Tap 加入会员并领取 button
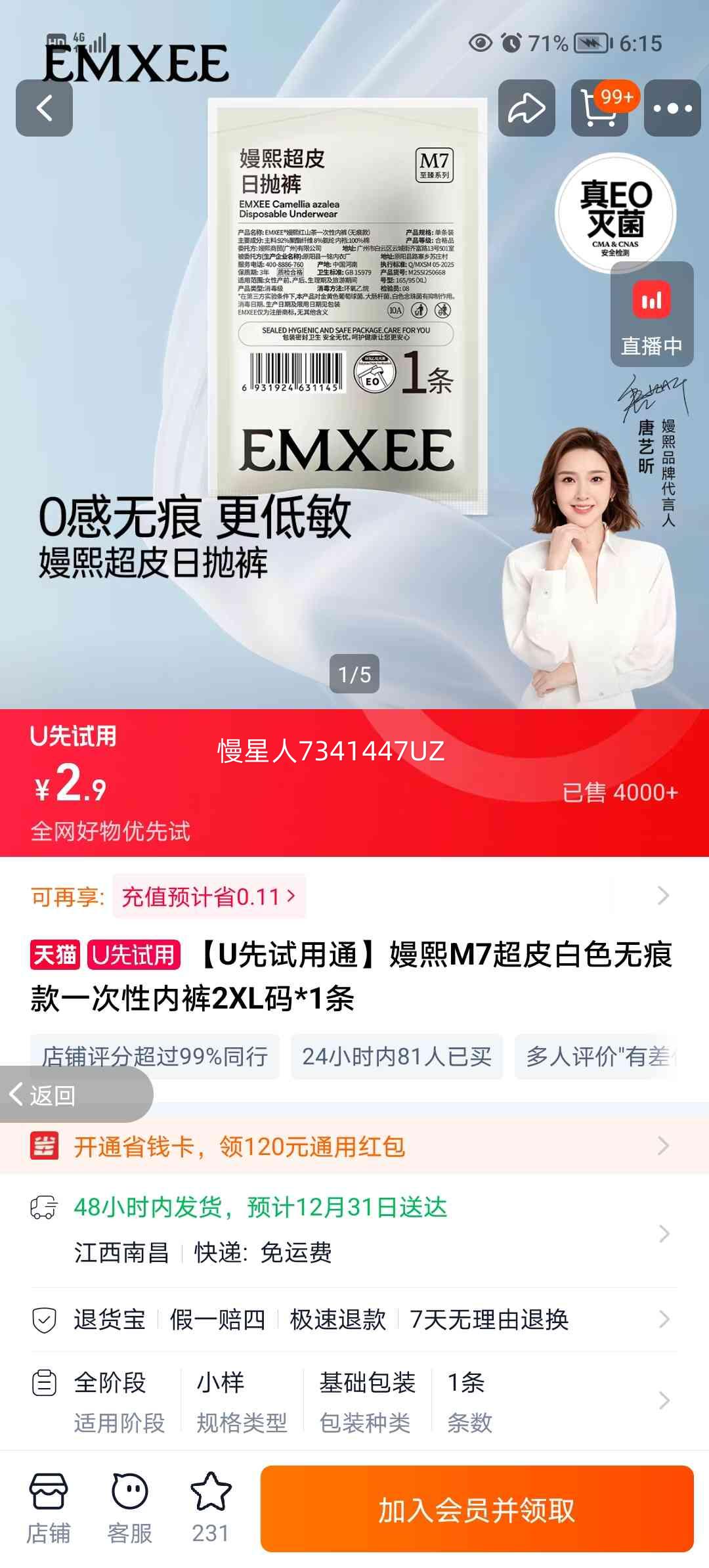Viewport: 709px width, 1568px height. click(477, 1509)
